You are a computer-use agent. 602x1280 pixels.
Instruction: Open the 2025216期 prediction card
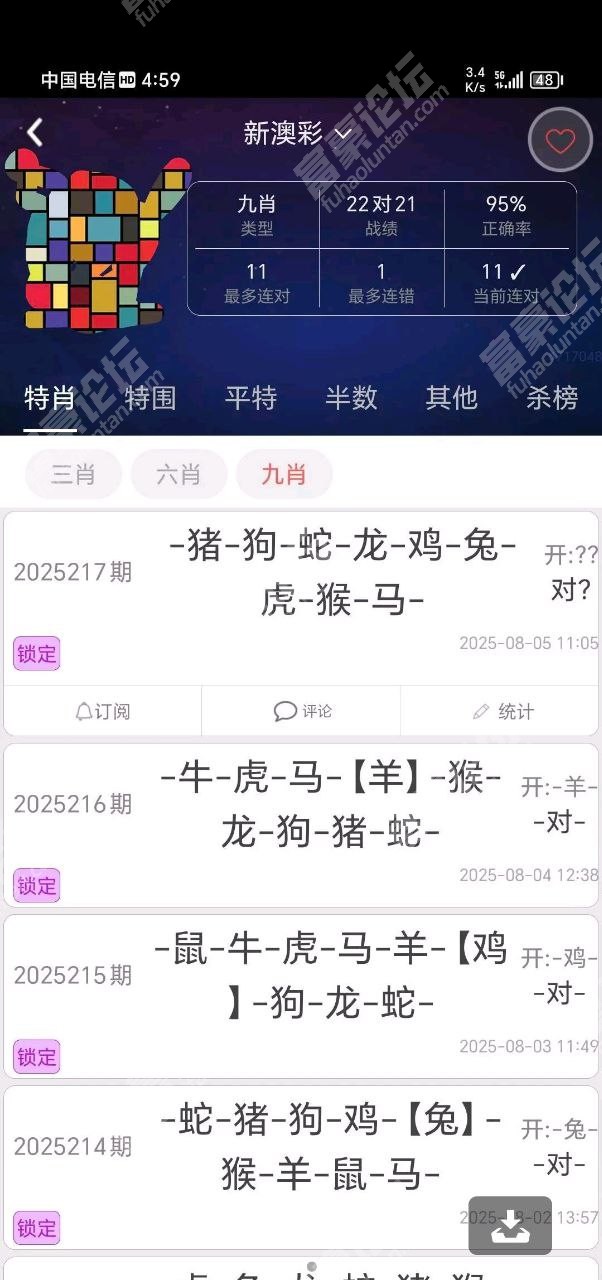pos(301,826)
